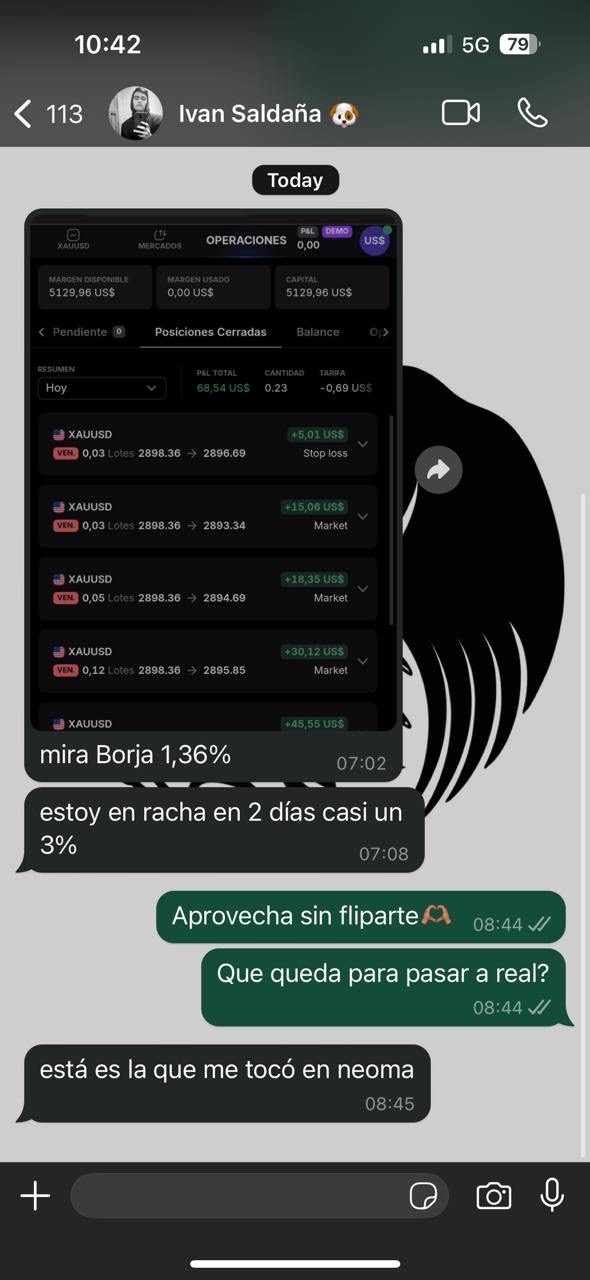Open the camera to take a photo
The image size is (590, 1280).
494,1196
